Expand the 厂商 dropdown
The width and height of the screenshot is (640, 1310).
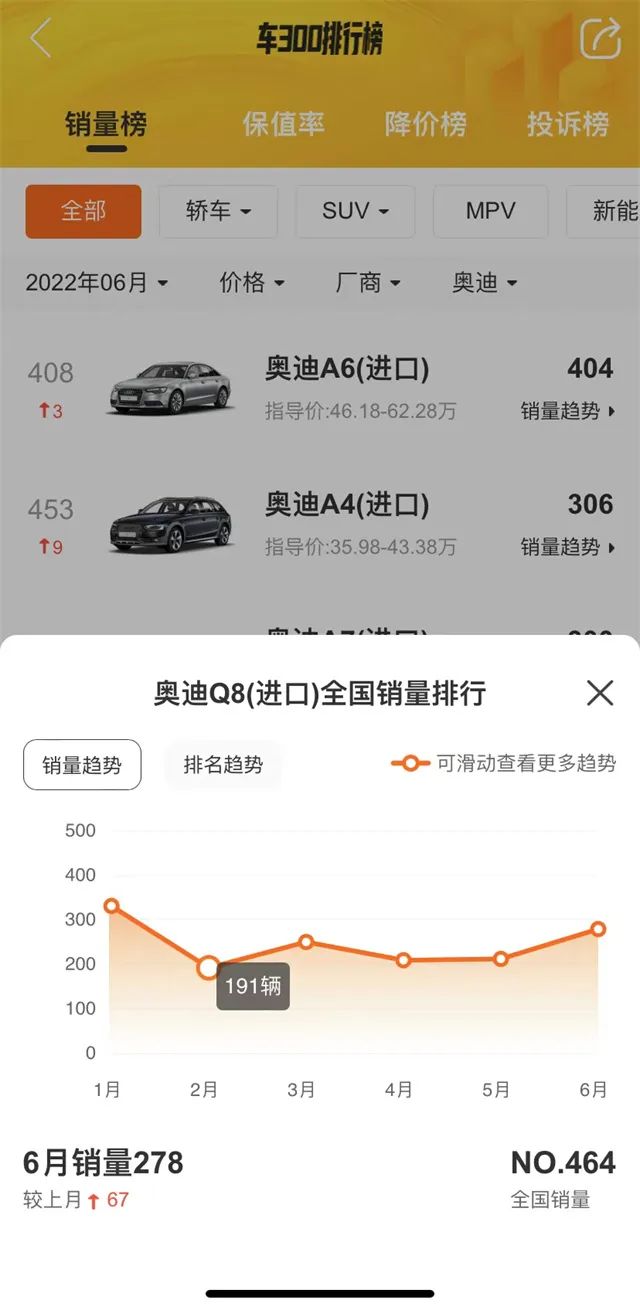point(368,283)
